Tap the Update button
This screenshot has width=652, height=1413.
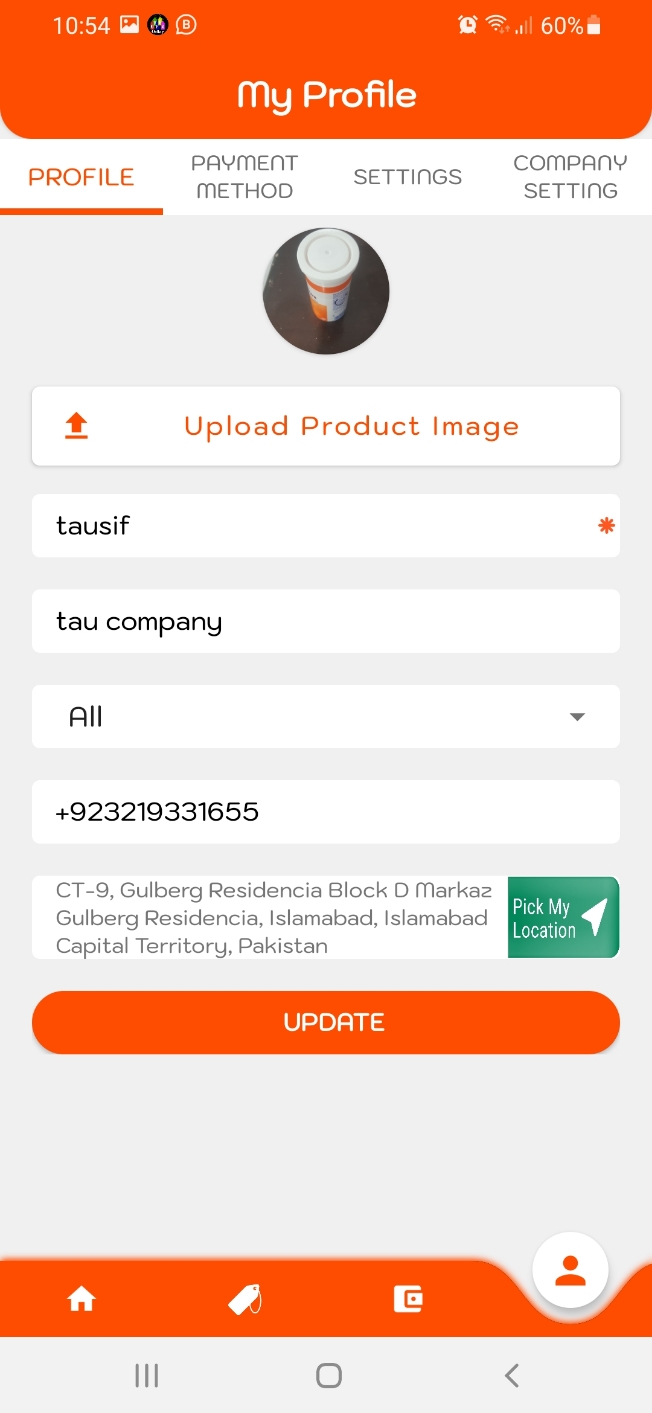tap(326, 1022)
